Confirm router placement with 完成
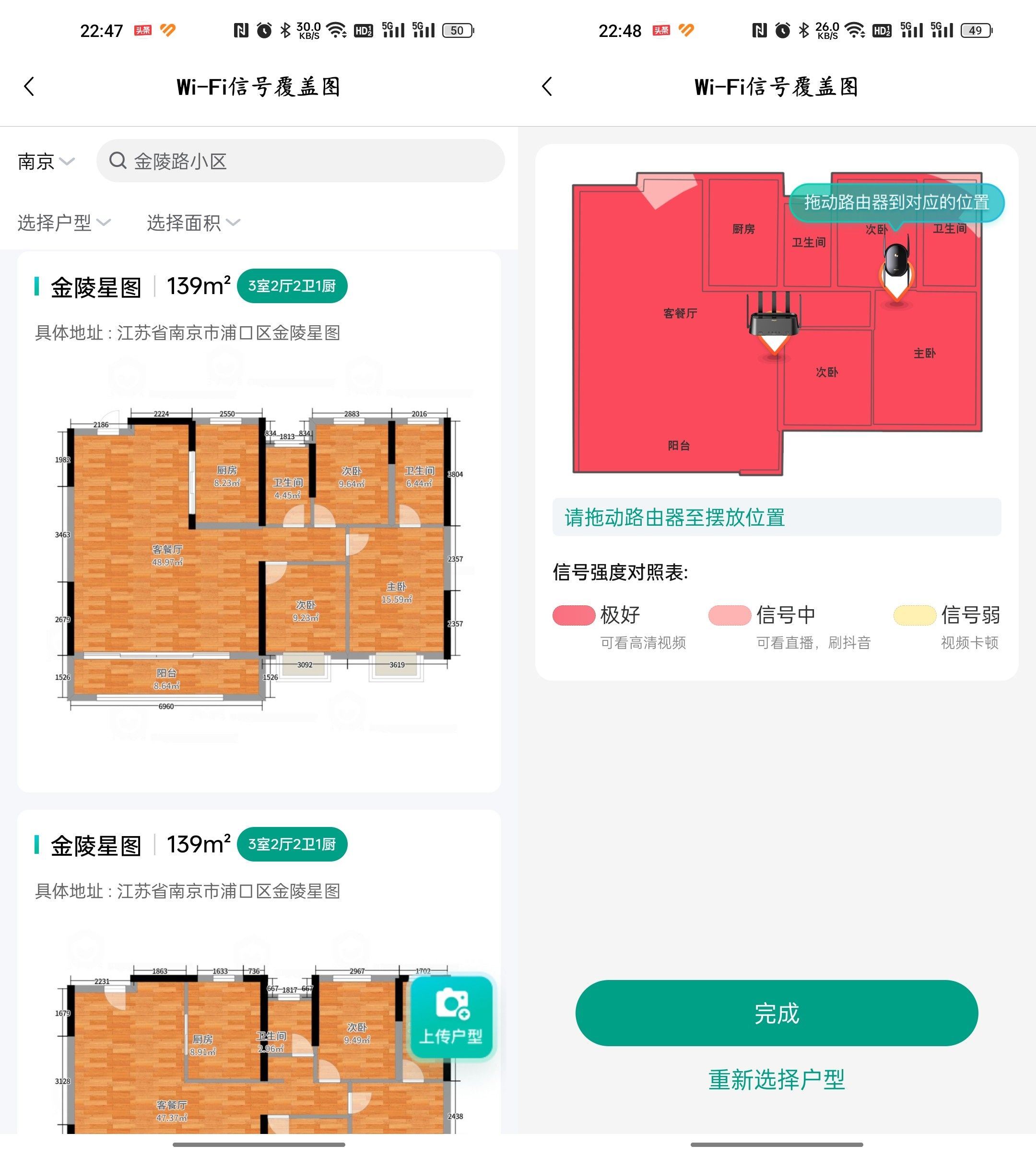 pos(777,1013)
